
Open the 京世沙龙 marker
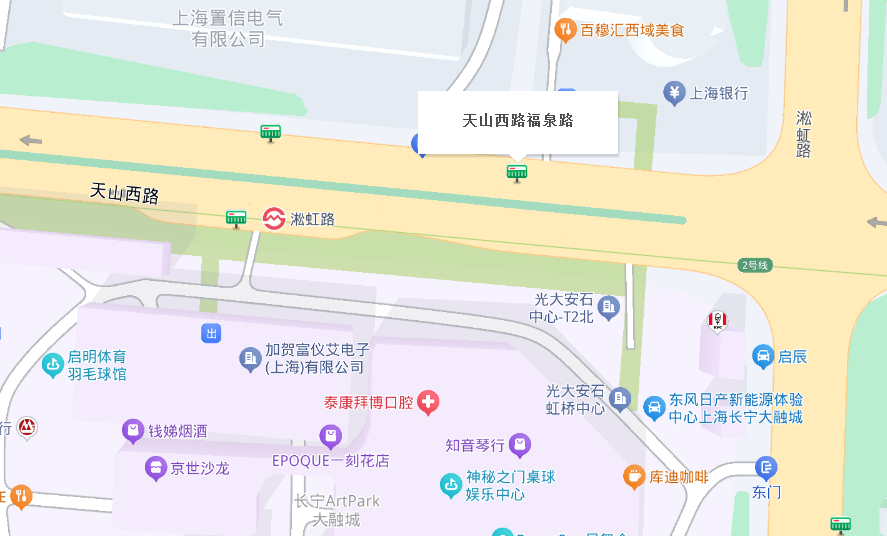(x=155, y=467)
